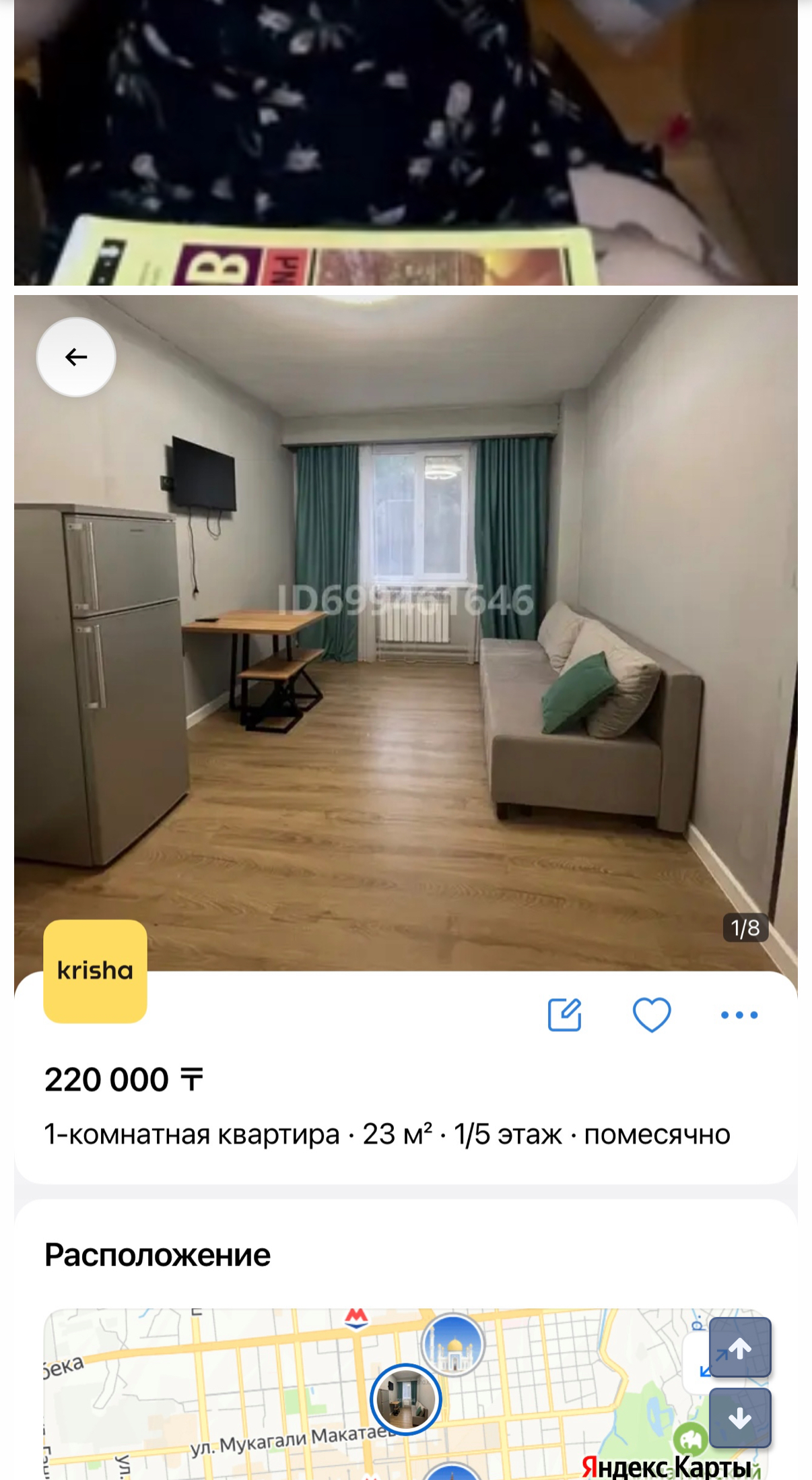
Task: Tap the down arrow overlay button
Action: (740, 1418)
